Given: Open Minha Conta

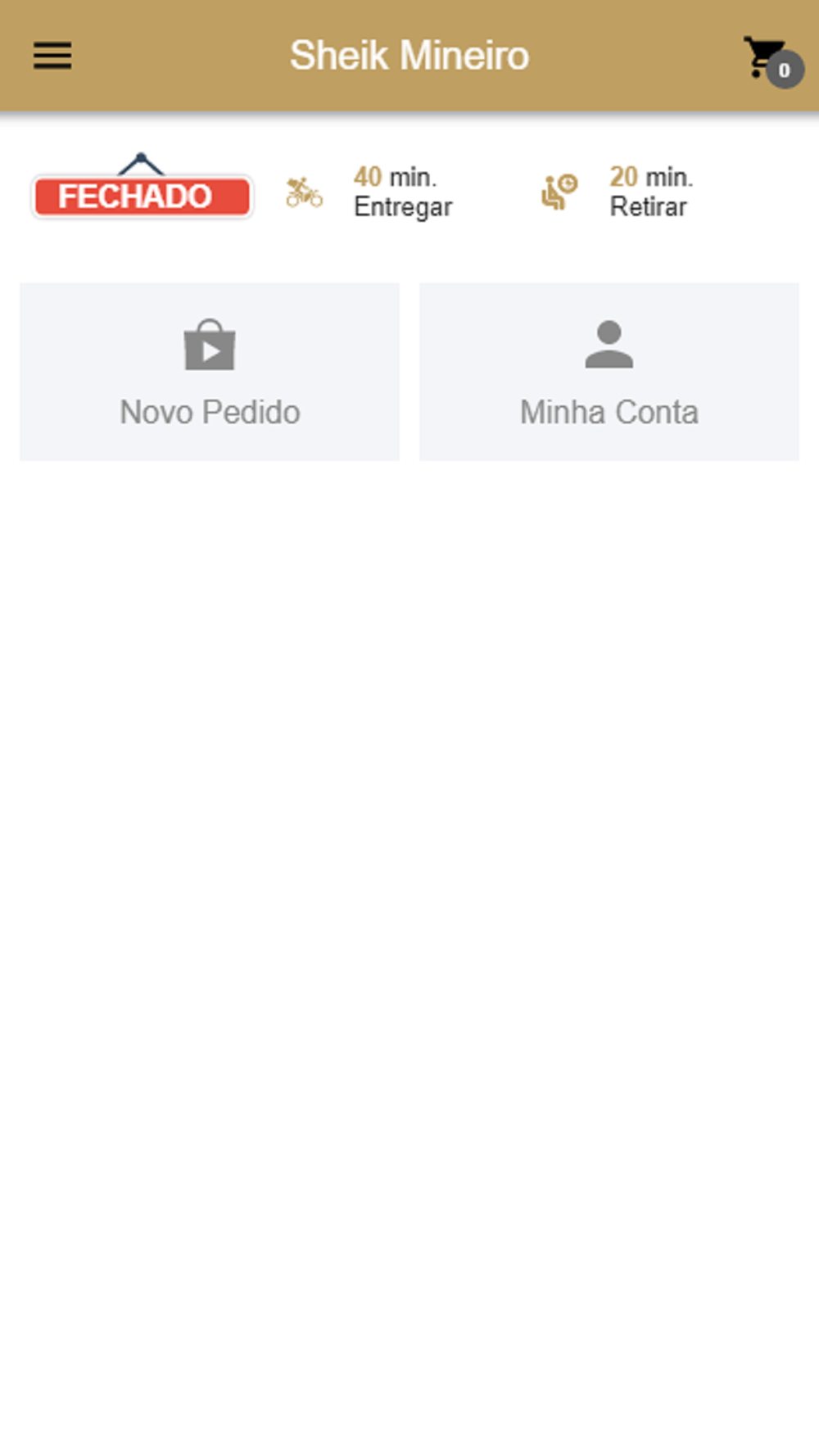Looking at the screenshot, I should coord(609,372).
